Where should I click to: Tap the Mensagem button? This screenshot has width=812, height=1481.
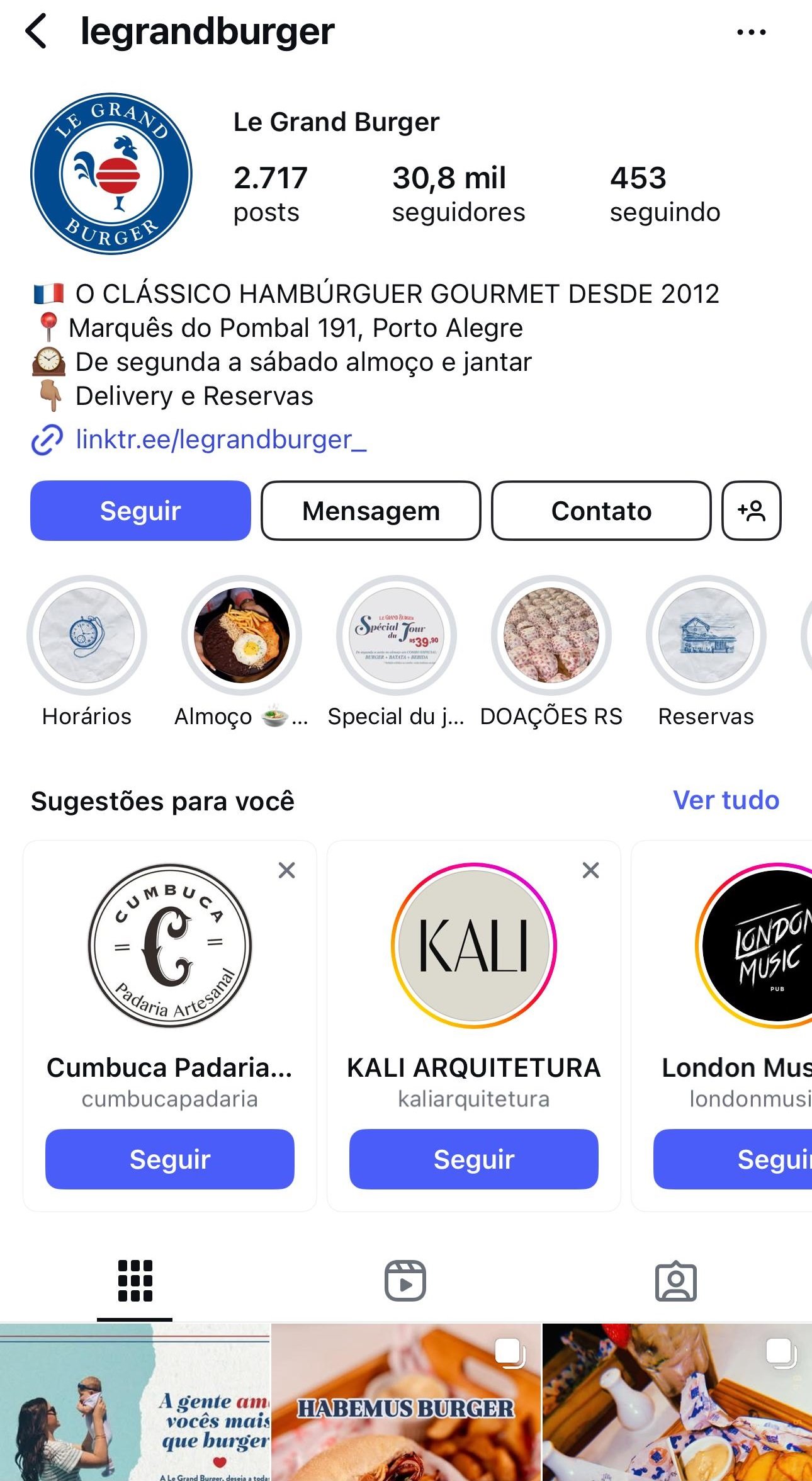371,511
